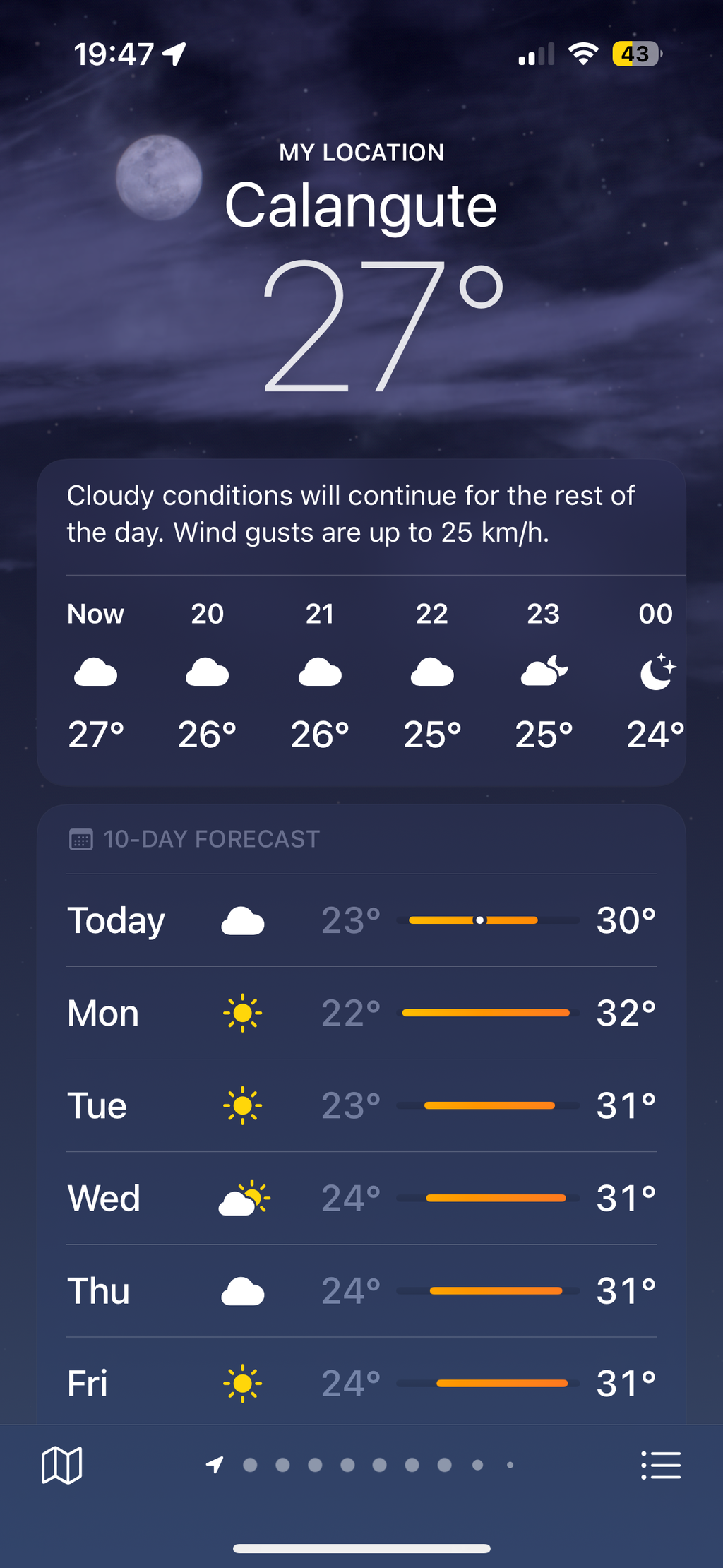
Task: Open Today's forecast details
Action: tap(361, 920)
